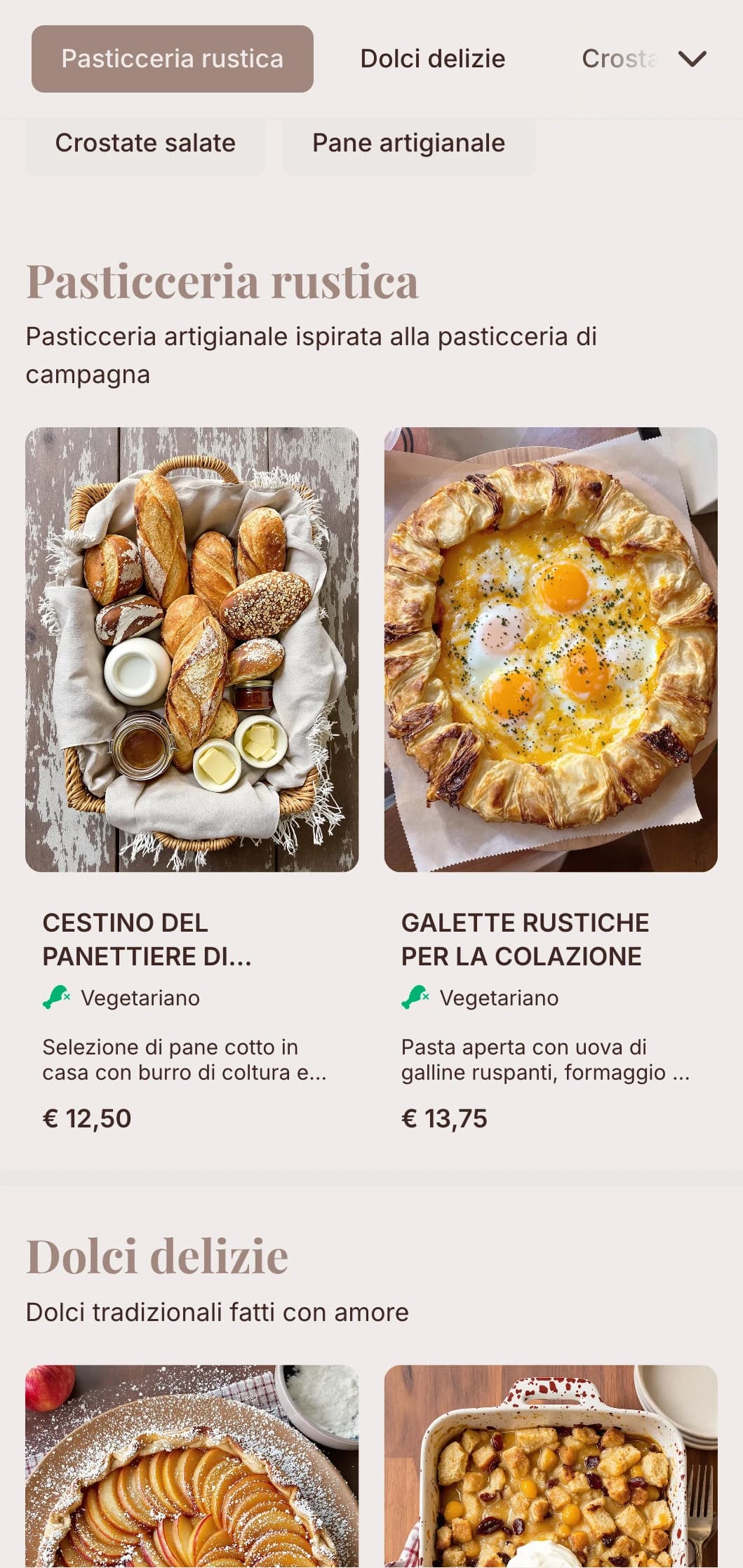Click the apple tart photo under Dolci delizie
743x1568 pixels.
coord(192,1466)
